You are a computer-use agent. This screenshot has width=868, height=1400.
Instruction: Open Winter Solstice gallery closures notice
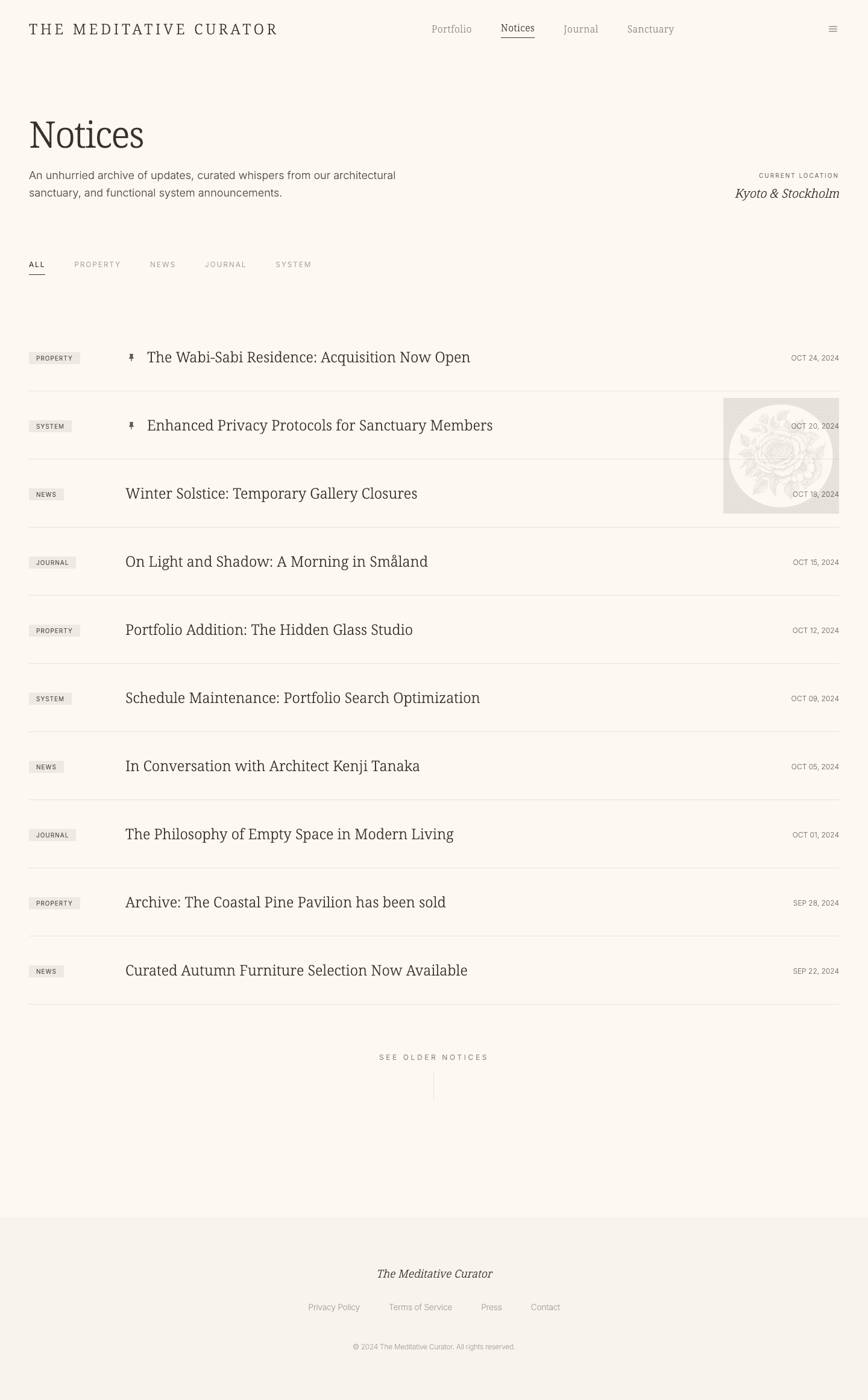271,494
